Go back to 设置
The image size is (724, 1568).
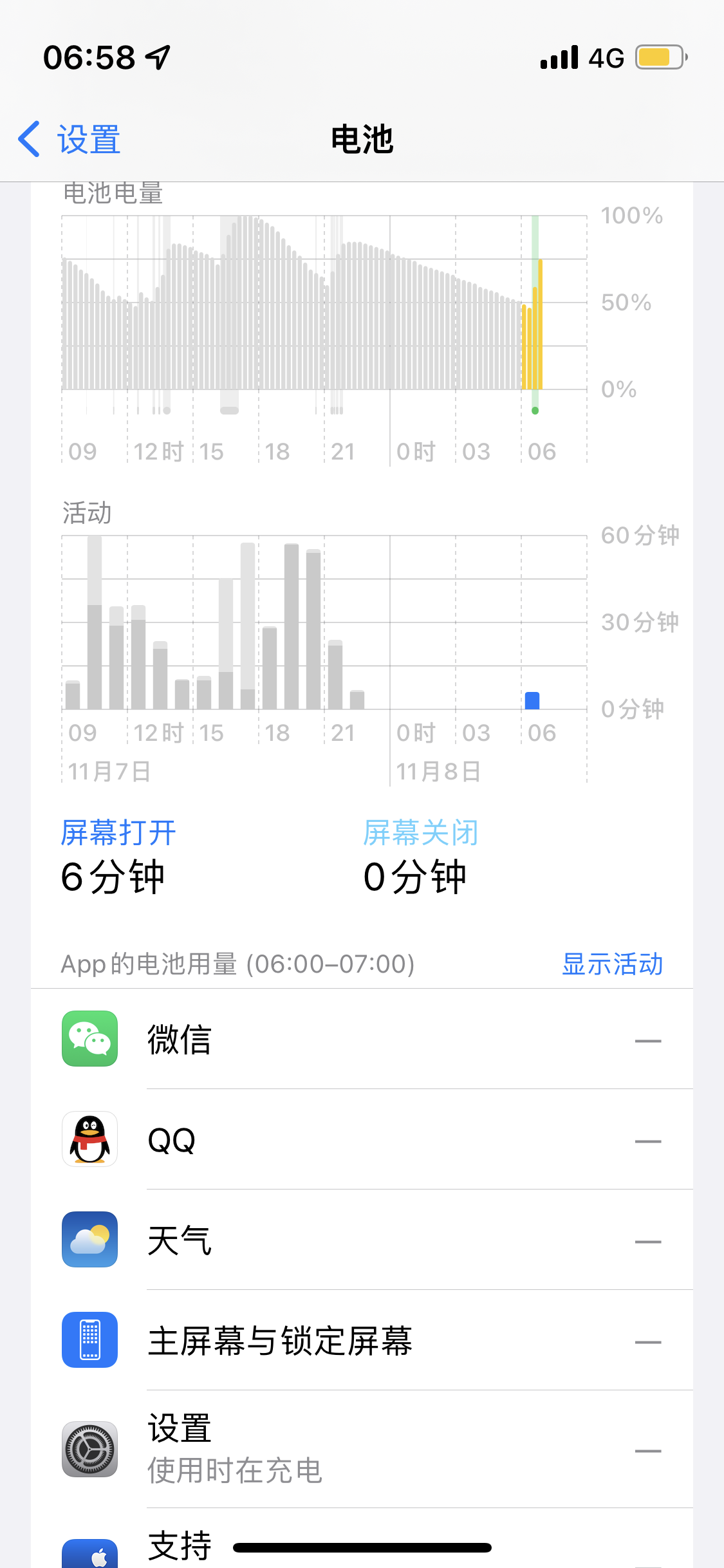[70, 139]
